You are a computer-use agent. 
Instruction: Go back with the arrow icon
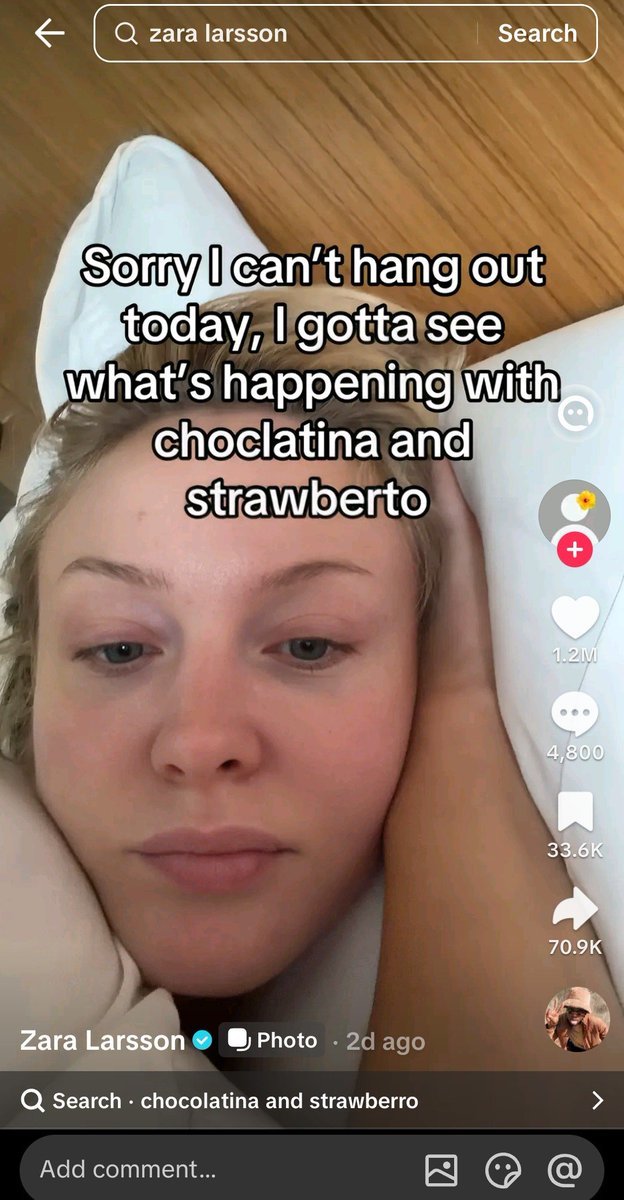[x=49, y=34]
